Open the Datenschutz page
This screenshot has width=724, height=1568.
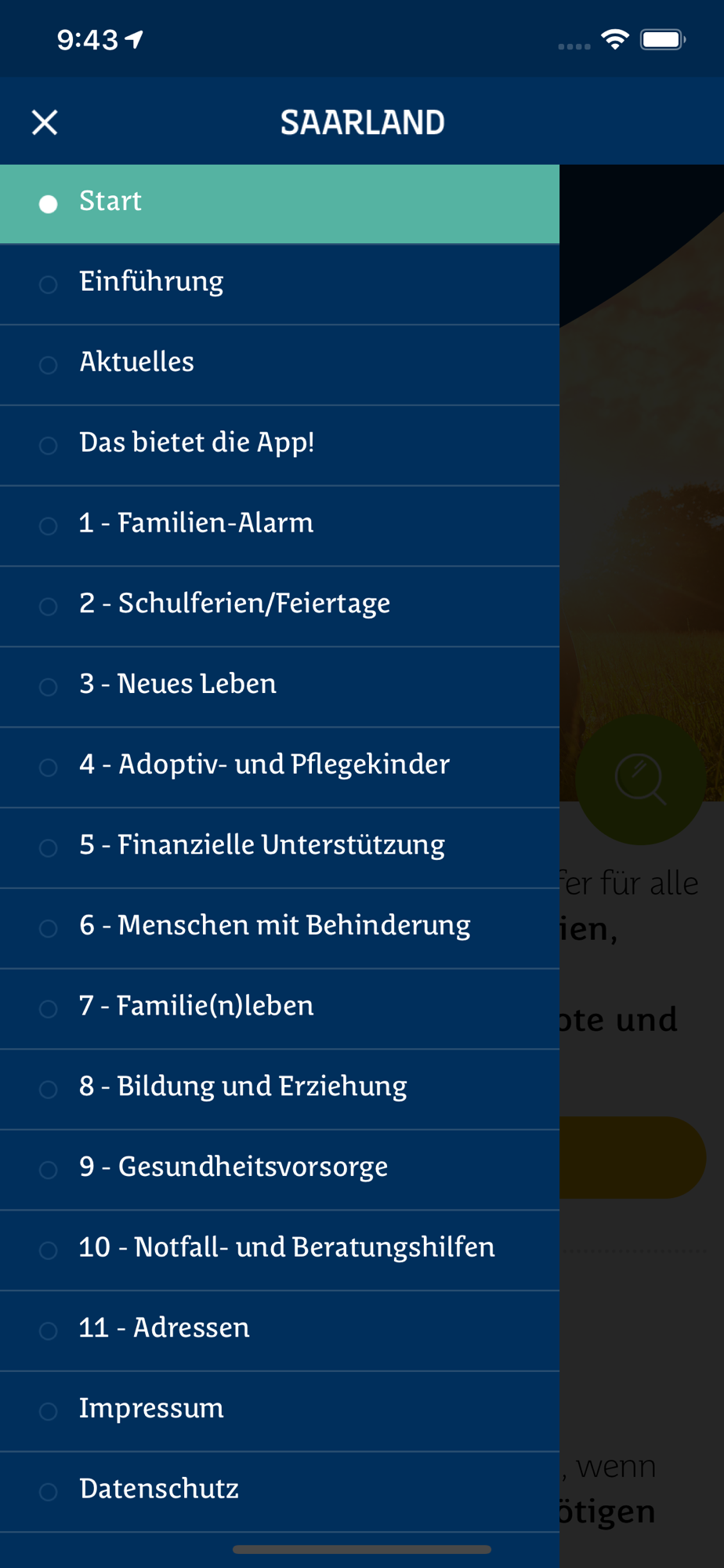coord(280,1492)
